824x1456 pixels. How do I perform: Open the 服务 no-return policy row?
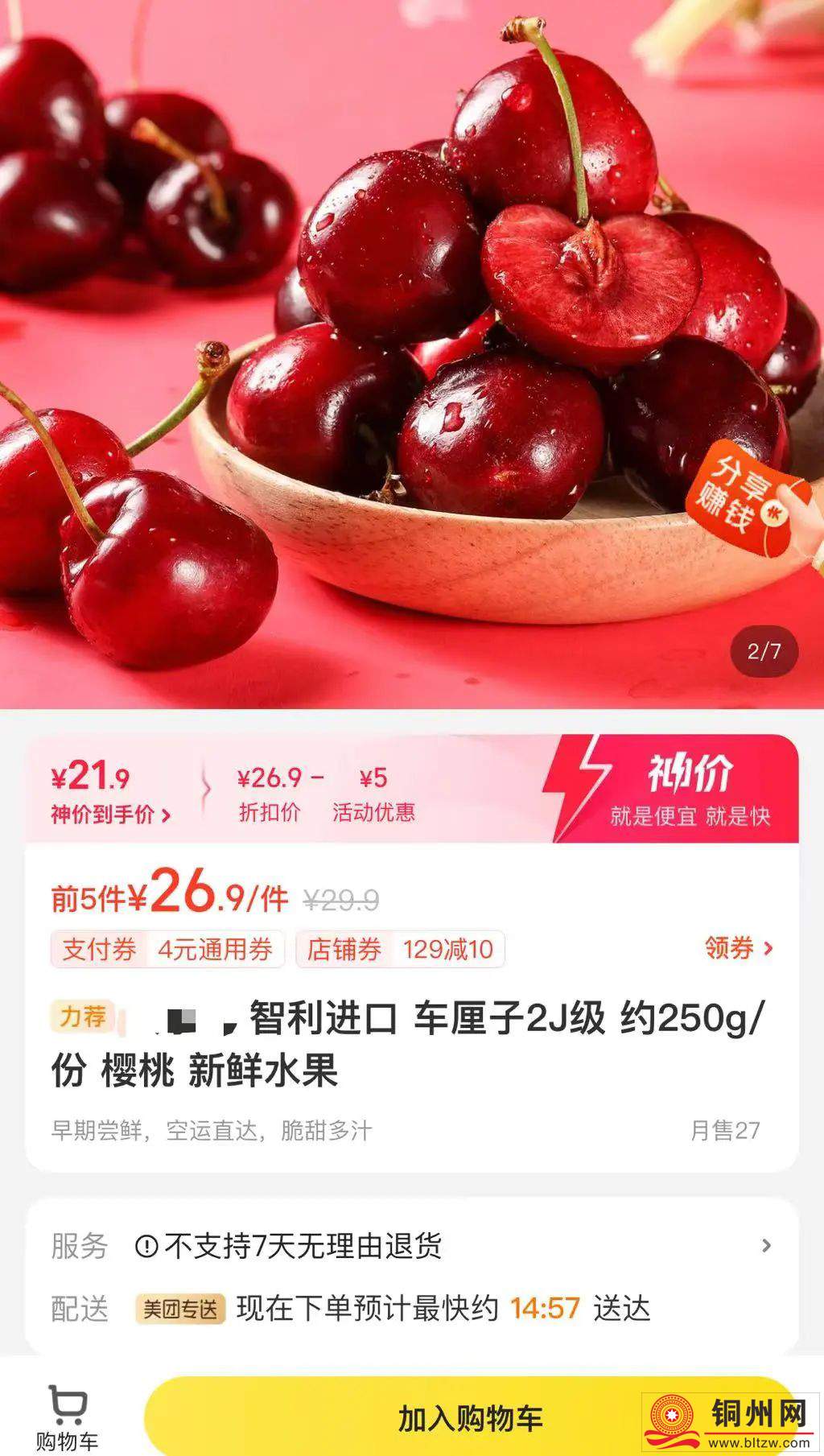[x=410, y=1246]
